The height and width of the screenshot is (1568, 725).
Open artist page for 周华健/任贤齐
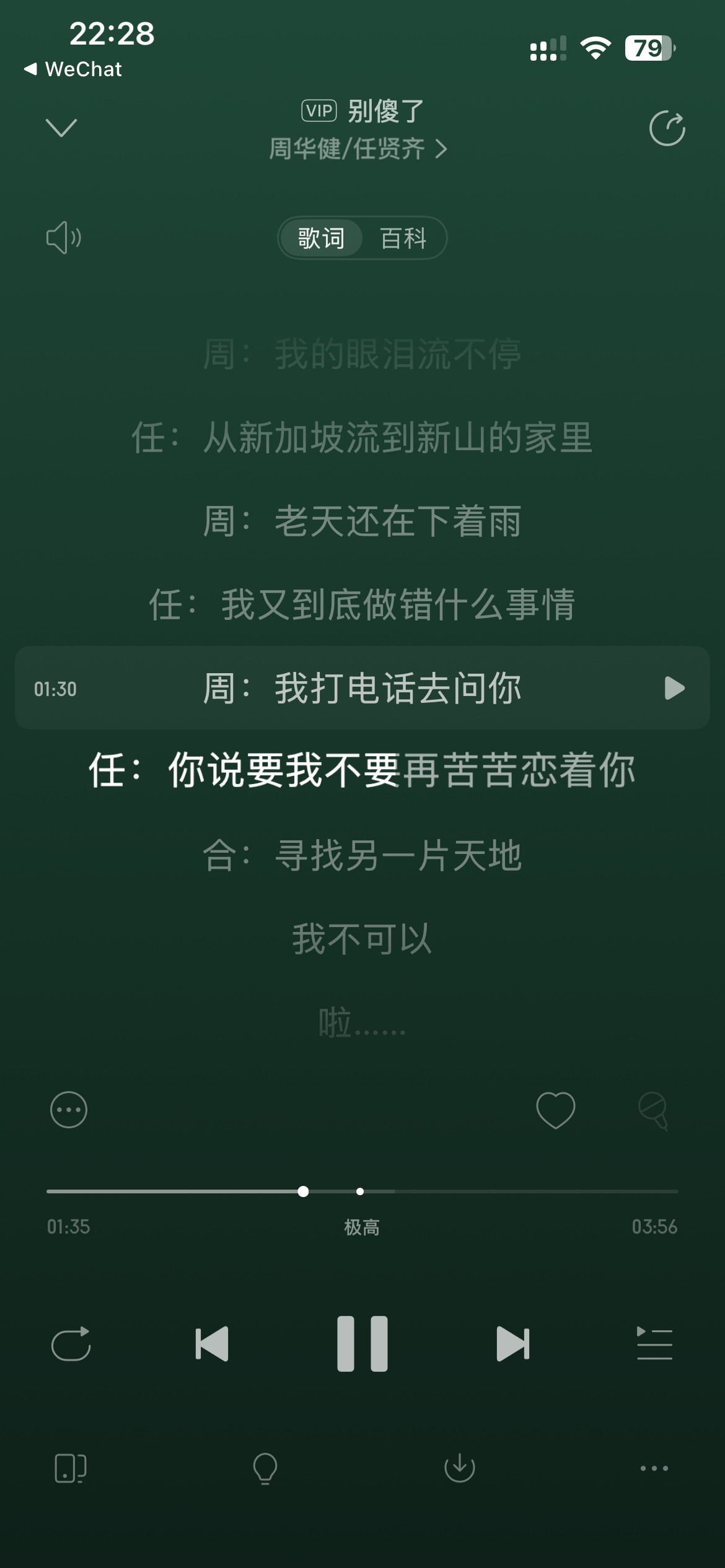click(x=358, y=149)
